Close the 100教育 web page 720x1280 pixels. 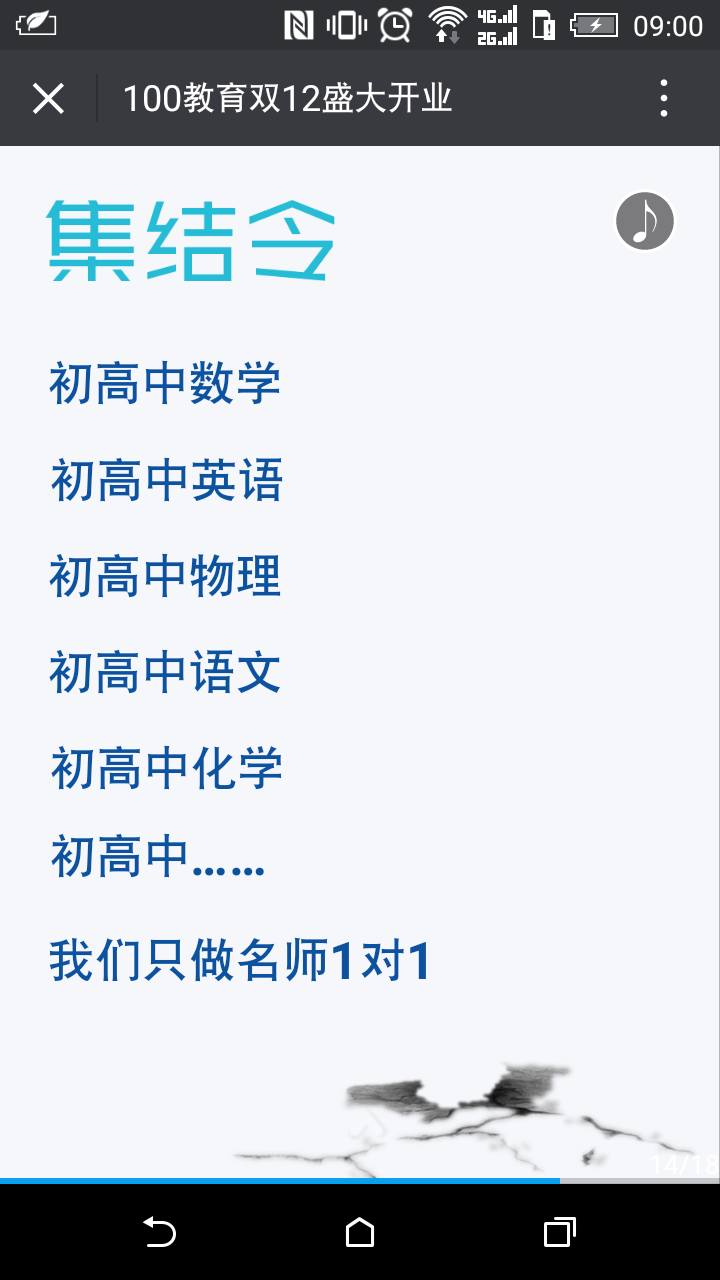click(48, 99)
